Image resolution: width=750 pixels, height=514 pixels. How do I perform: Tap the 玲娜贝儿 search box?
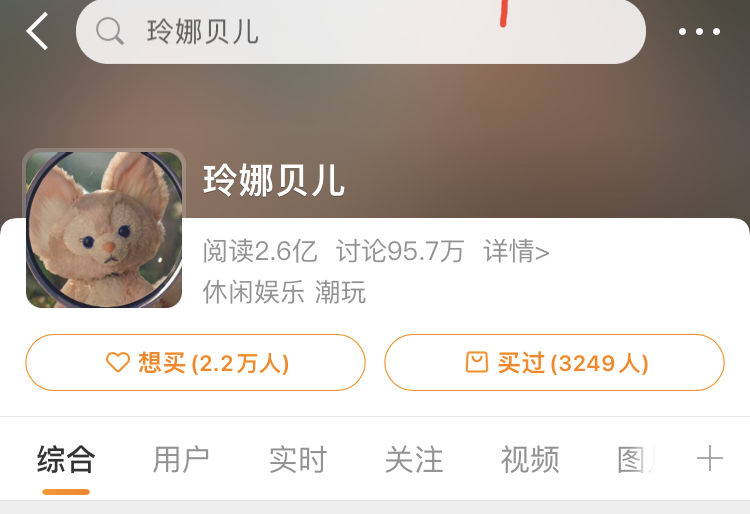click(361, 32)
